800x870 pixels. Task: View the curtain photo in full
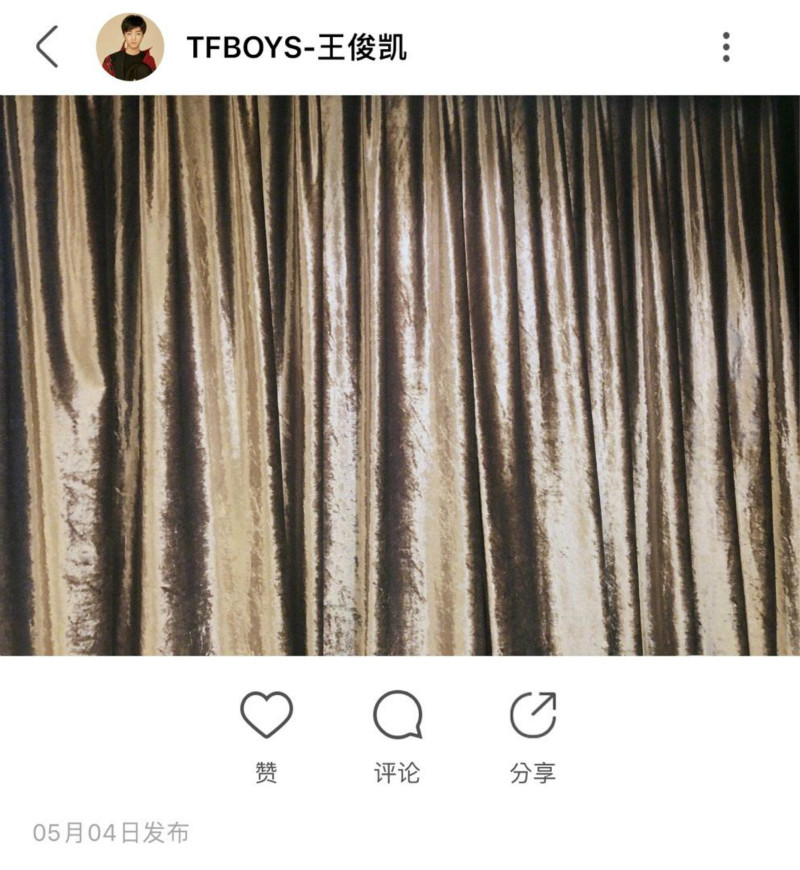[400, 375]
